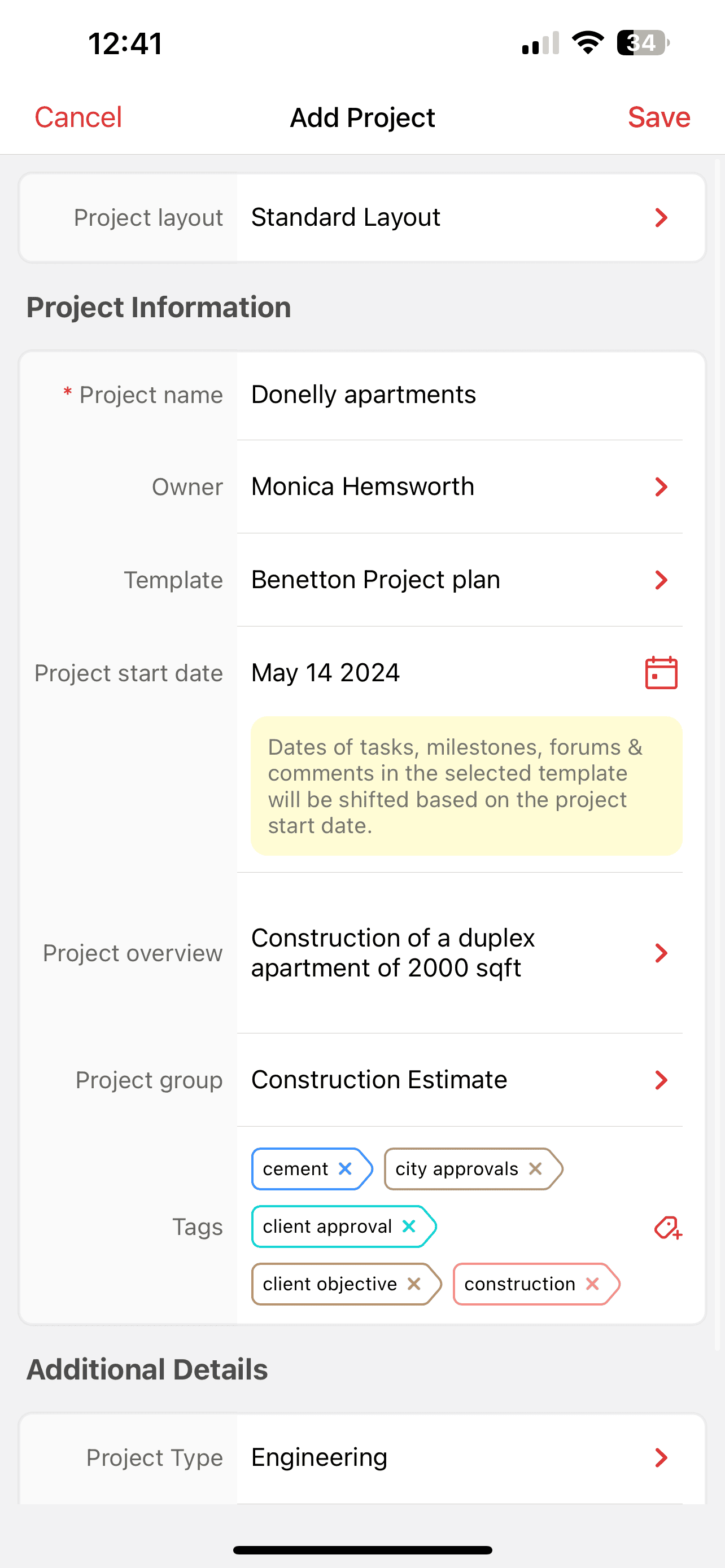
Task: Remove the client approval tag
Action: 409,1226
